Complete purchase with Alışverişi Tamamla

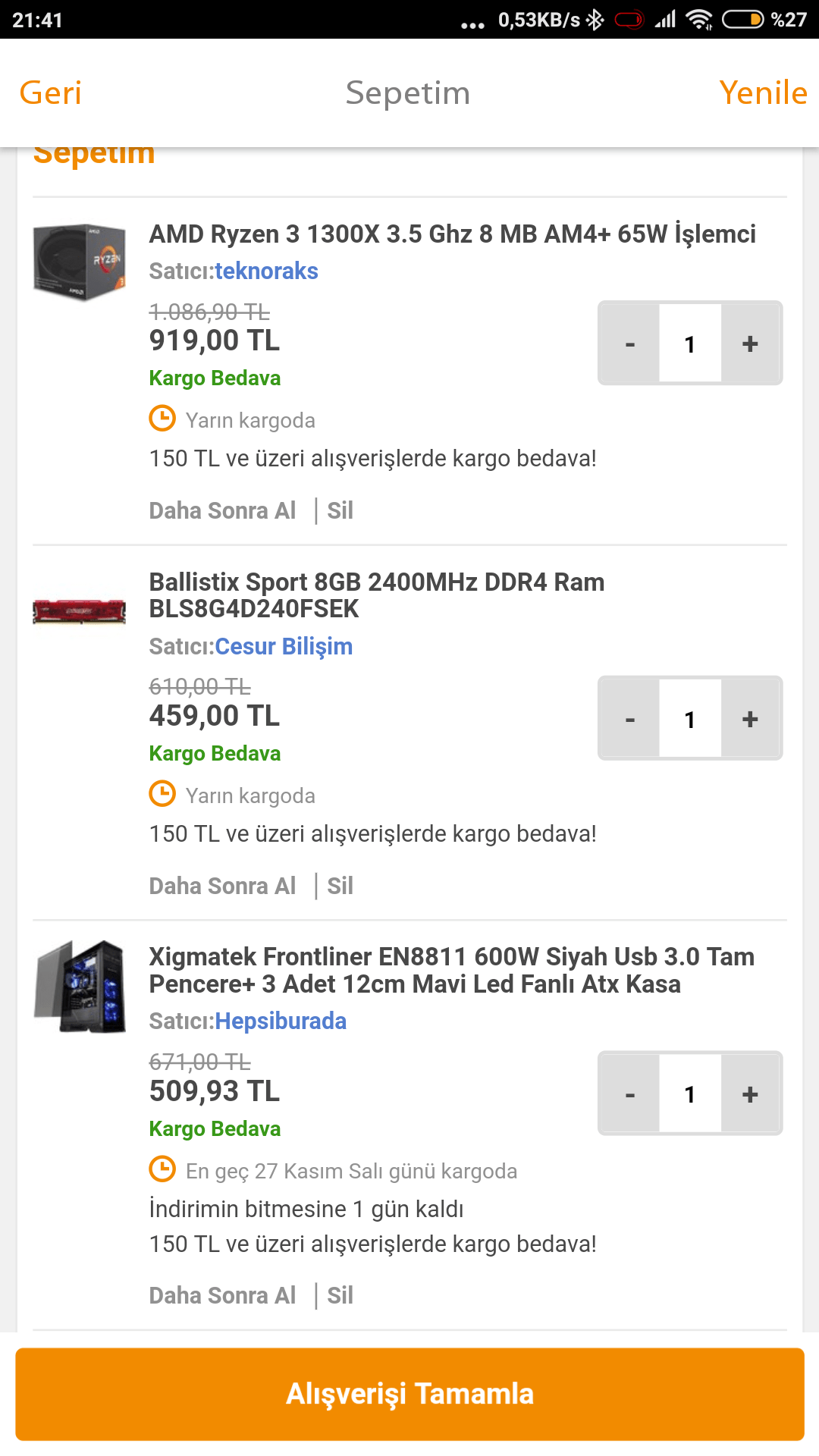pos(409,1394)
